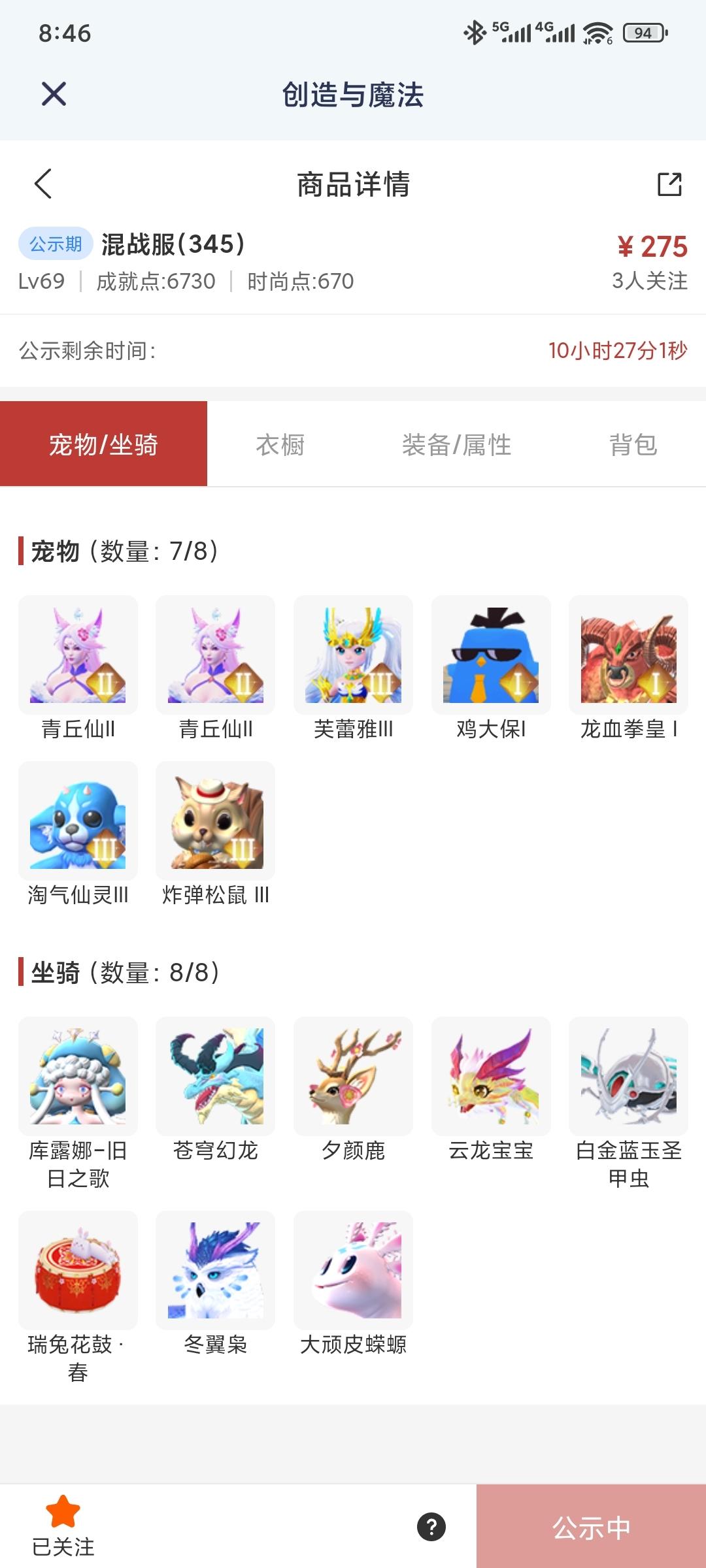Open the 白金蓝玉圣甲虫 mount
This screenshot has width=706, height=1568.
[x=628, y=1077]
